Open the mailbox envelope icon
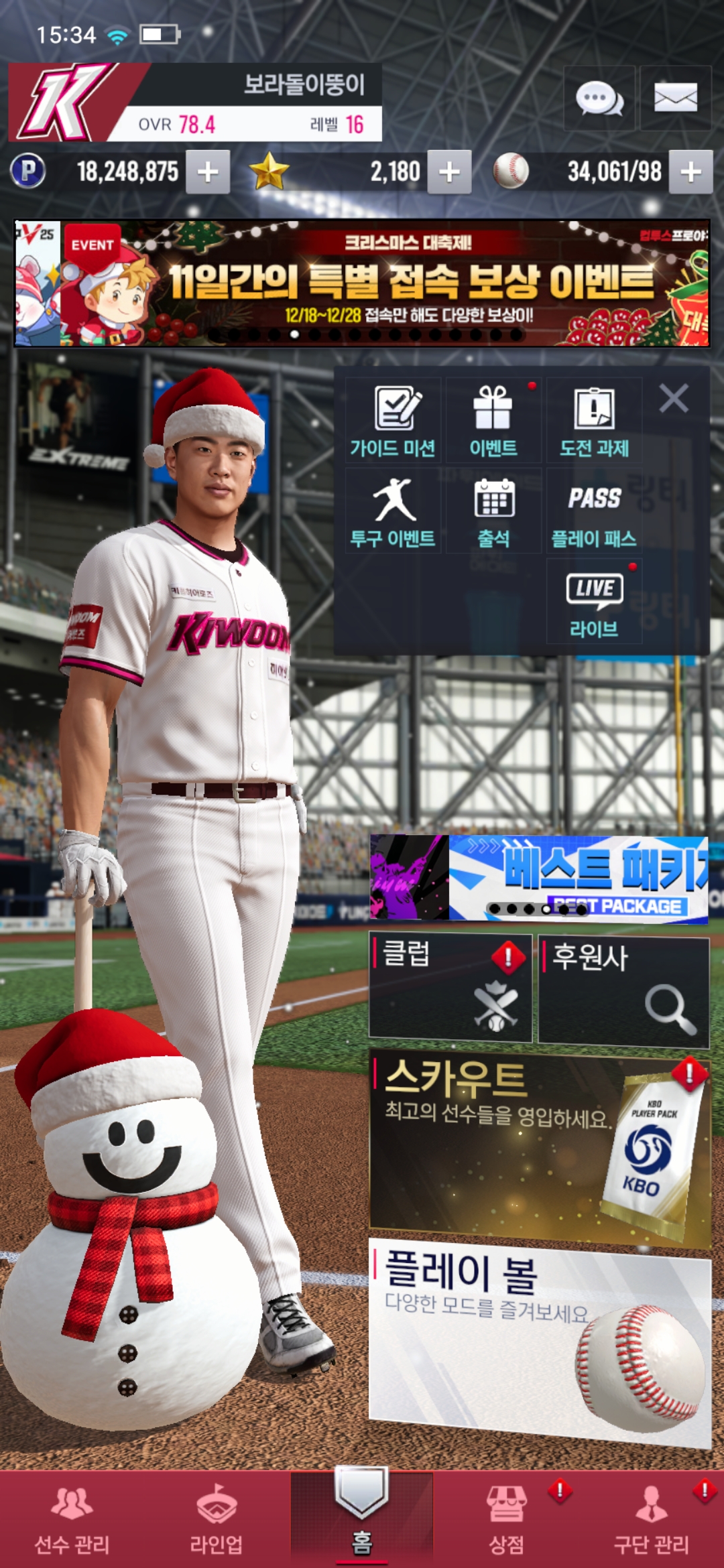The image size is (724, 1568). click(x=675, y=99)
